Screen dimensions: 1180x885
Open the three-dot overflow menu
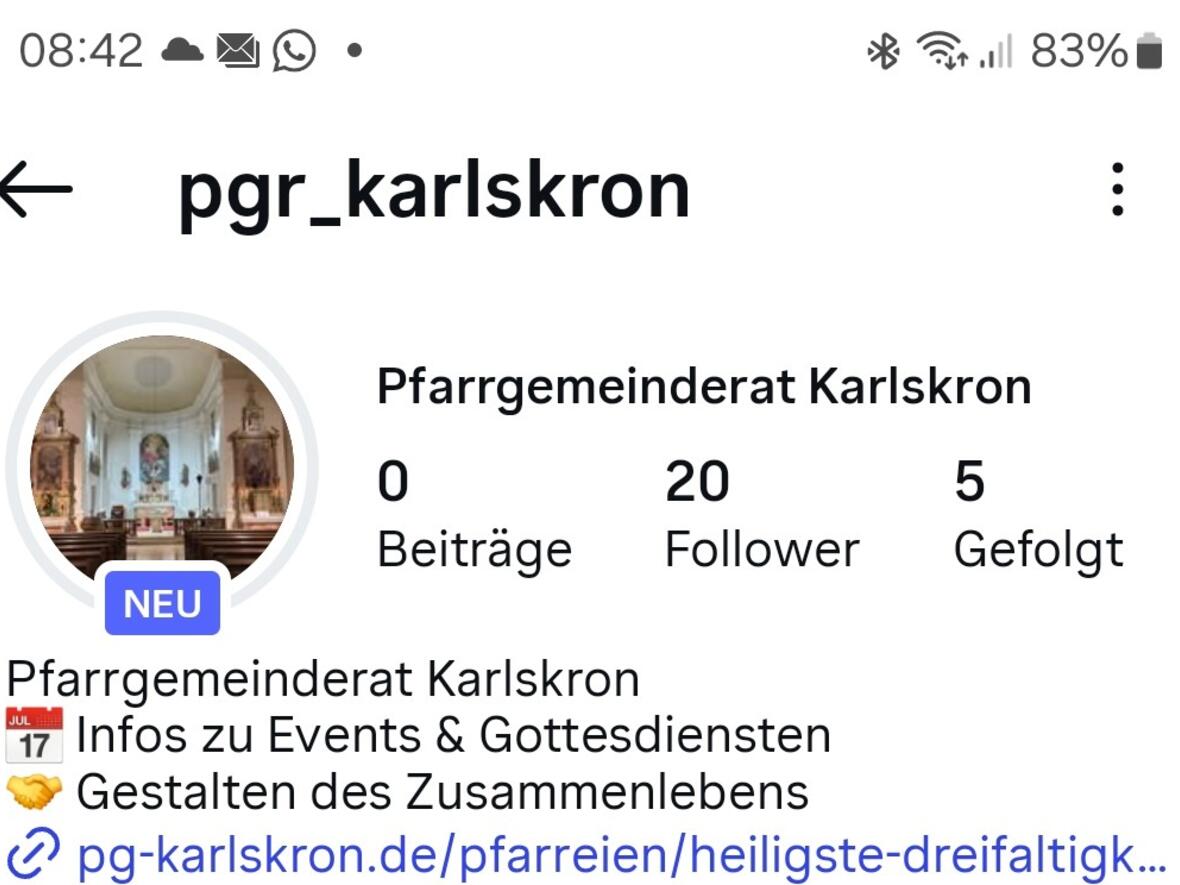[1117, 189]
